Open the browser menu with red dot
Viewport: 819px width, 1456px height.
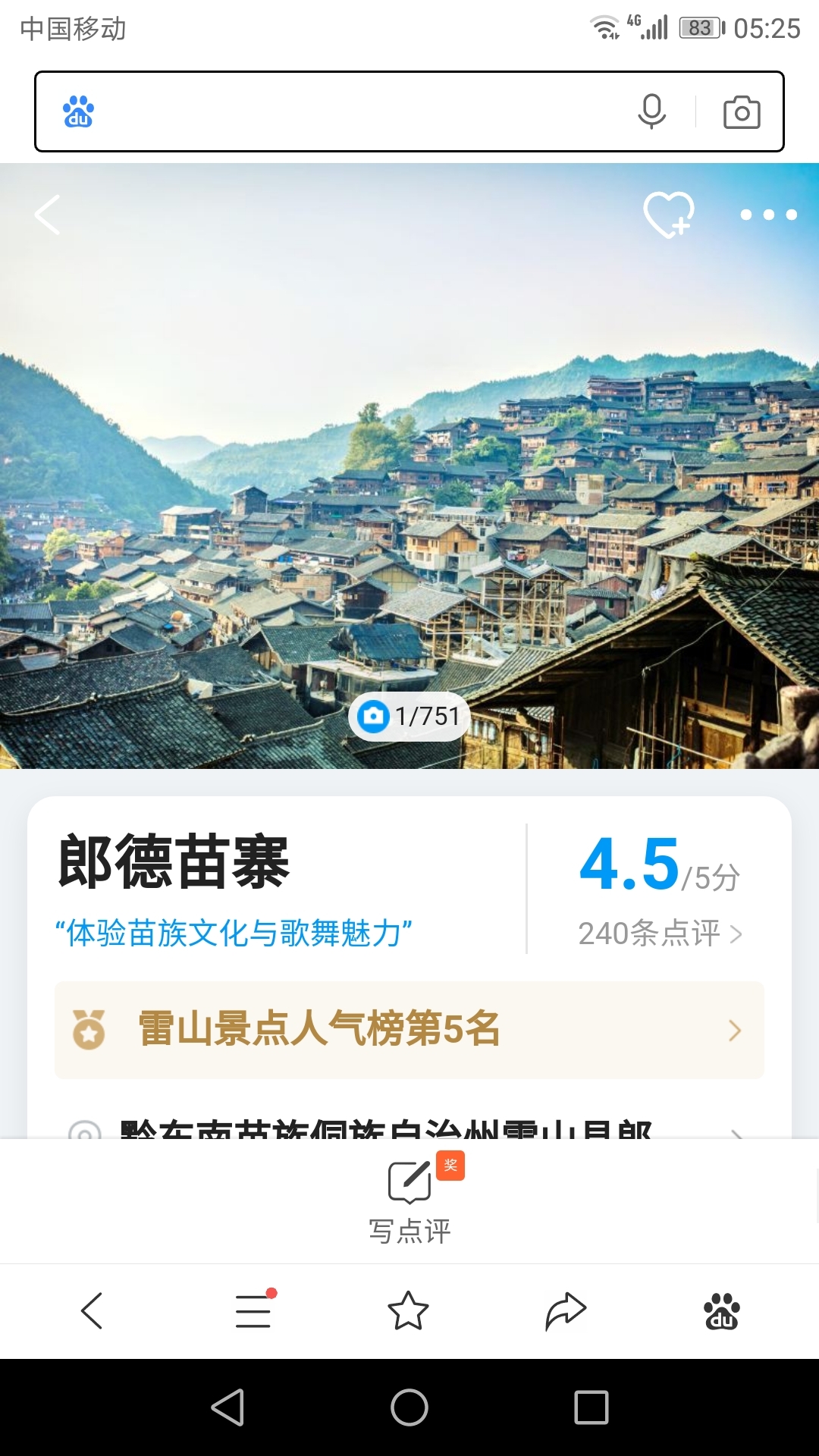(x=254, y=1310)
